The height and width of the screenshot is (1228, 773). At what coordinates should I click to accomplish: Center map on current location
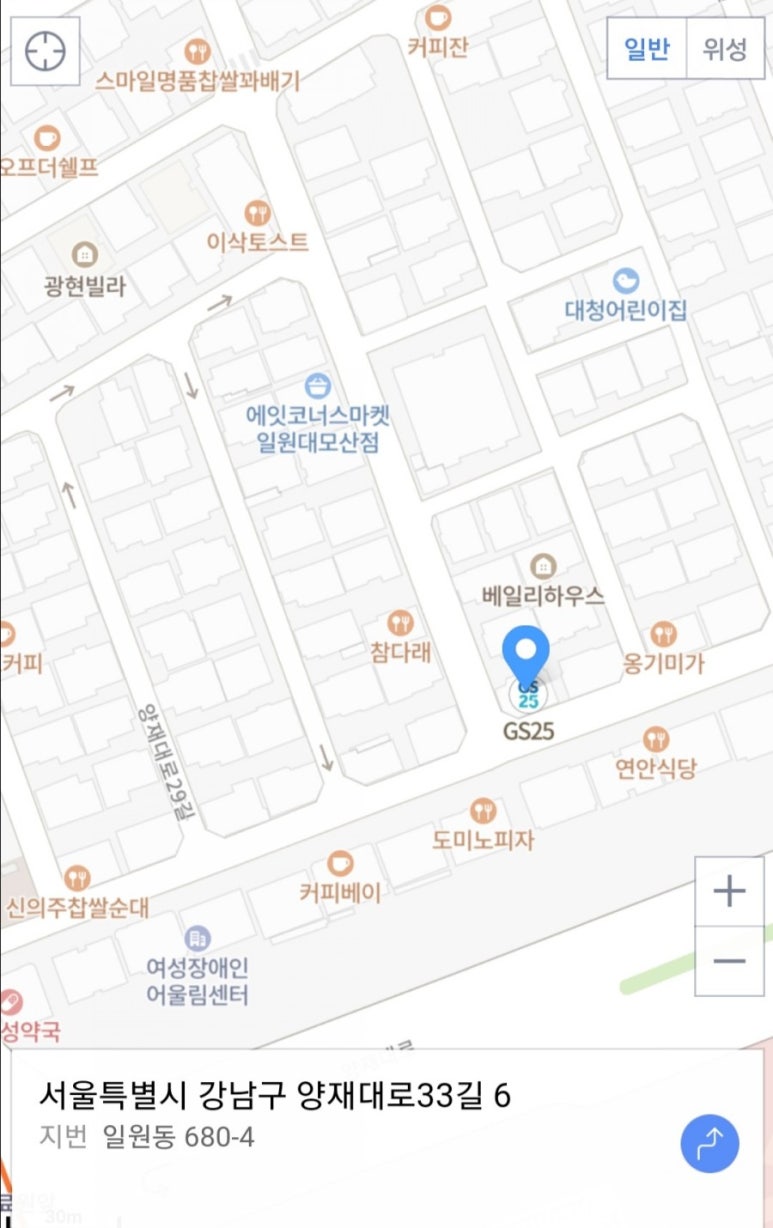click(x=45, y=50)
